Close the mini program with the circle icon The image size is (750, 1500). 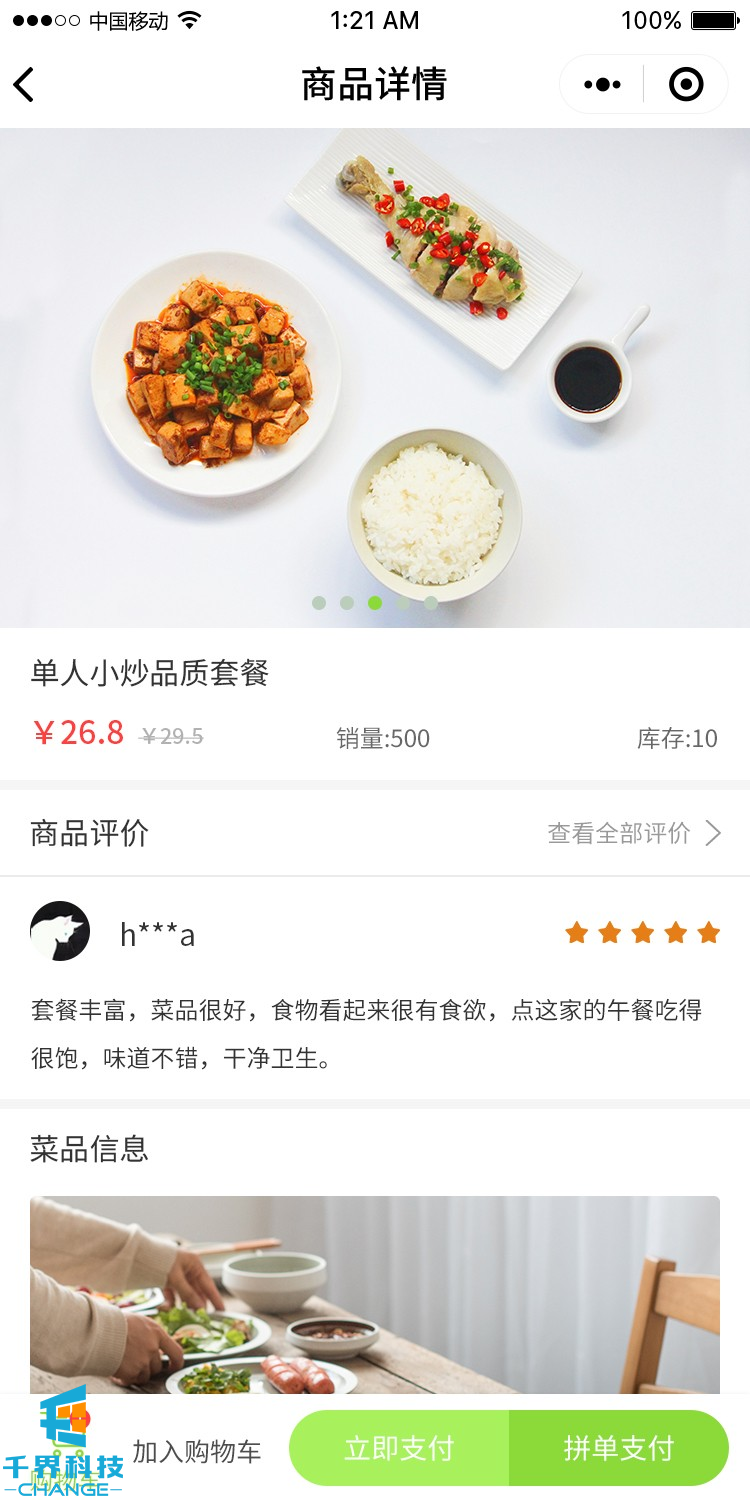pos(686,85)
